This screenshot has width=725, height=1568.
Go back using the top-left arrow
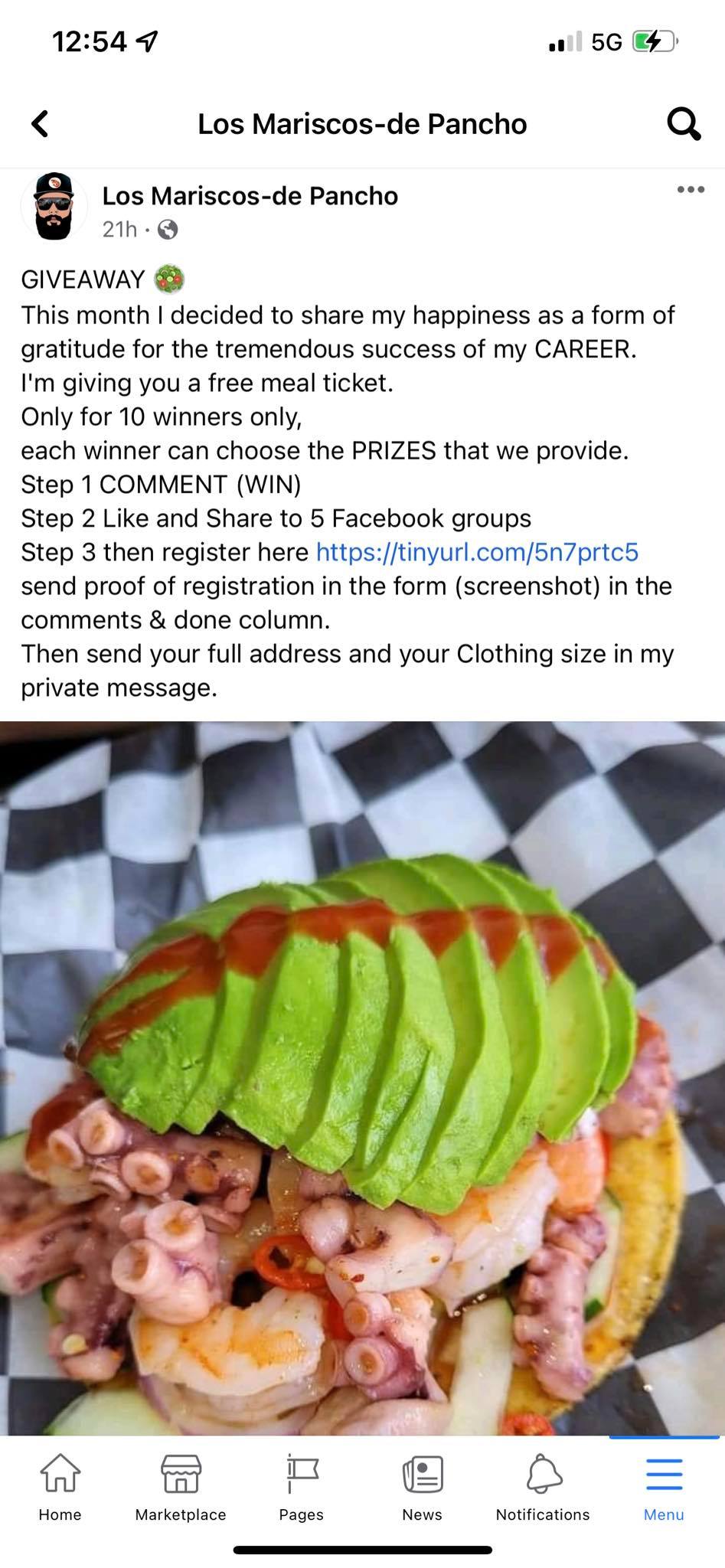40,123
